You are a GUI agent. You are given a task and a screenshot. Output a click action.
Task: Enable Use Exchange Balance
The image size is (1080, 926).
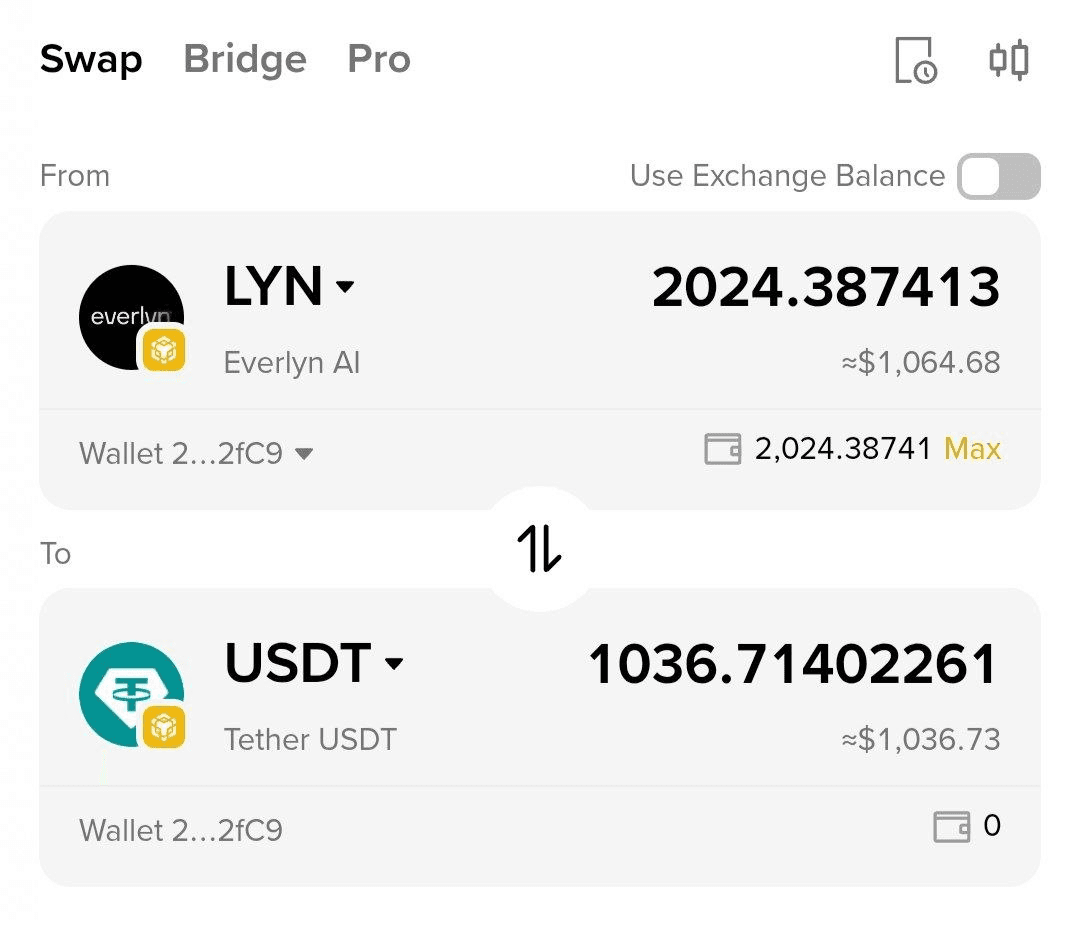click(998, 177)
